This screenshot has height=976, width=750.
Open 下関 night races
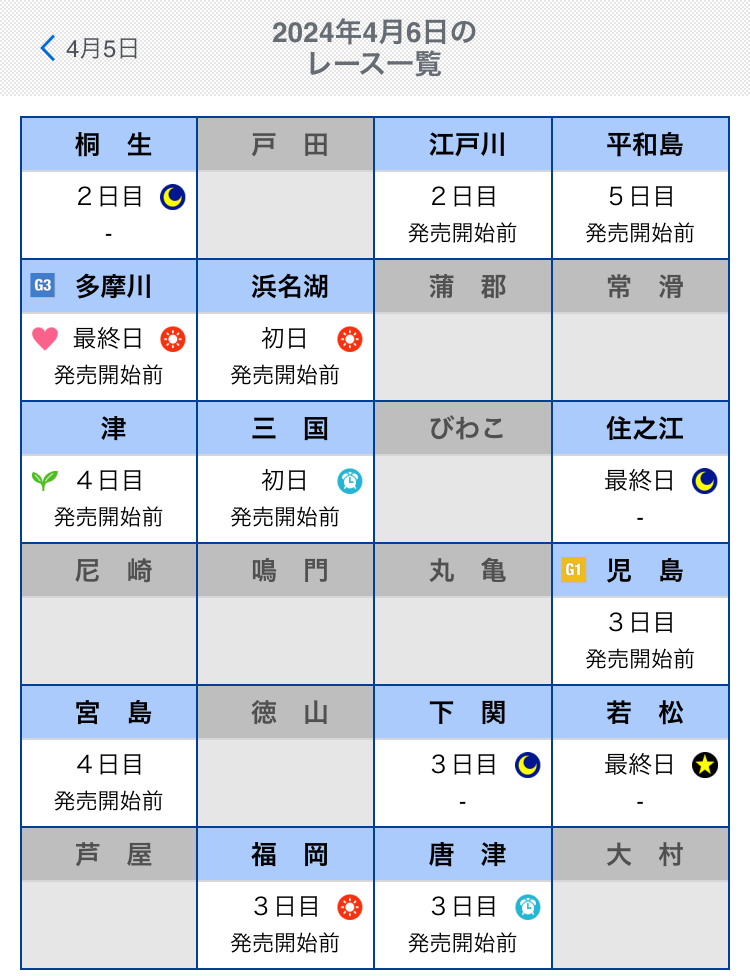(x=463, y=756)
